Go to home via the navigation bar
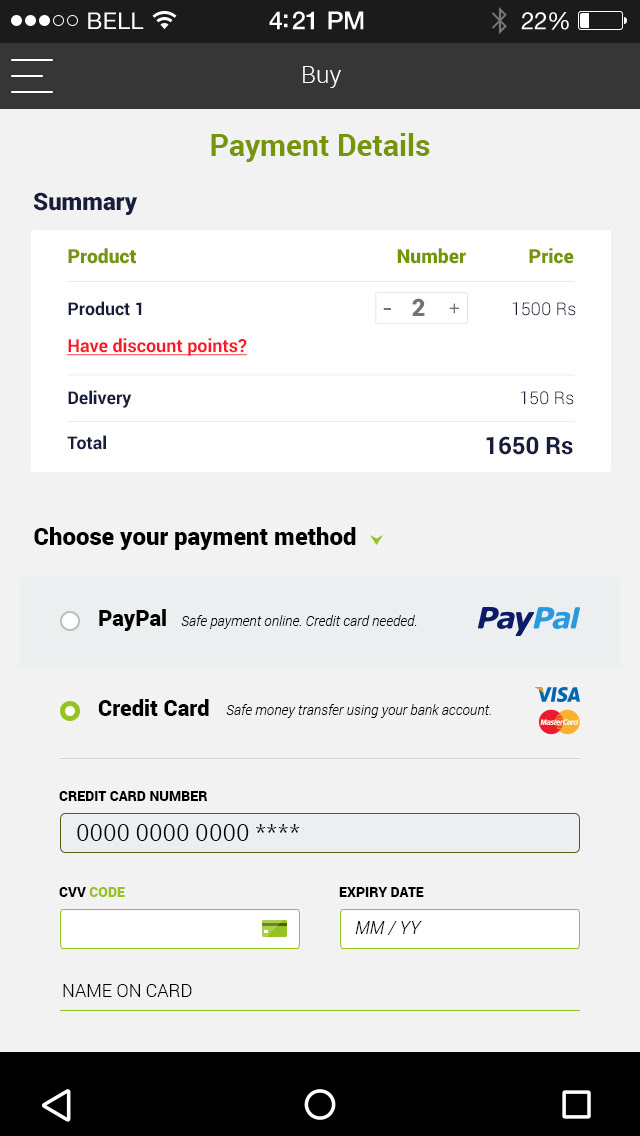Image resolution: width=640 pixels, height=1136 pixels. [320, 1105]
